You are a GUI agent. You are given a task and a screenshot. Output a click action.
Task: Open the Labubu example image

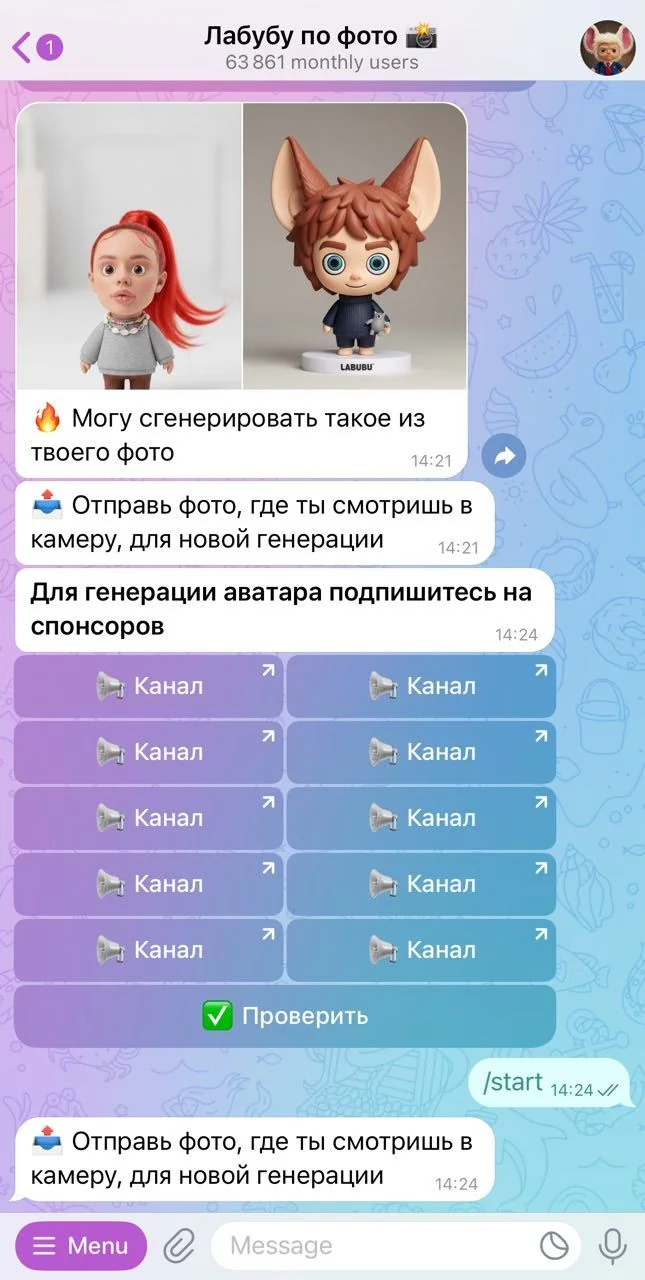coord(242,246)
